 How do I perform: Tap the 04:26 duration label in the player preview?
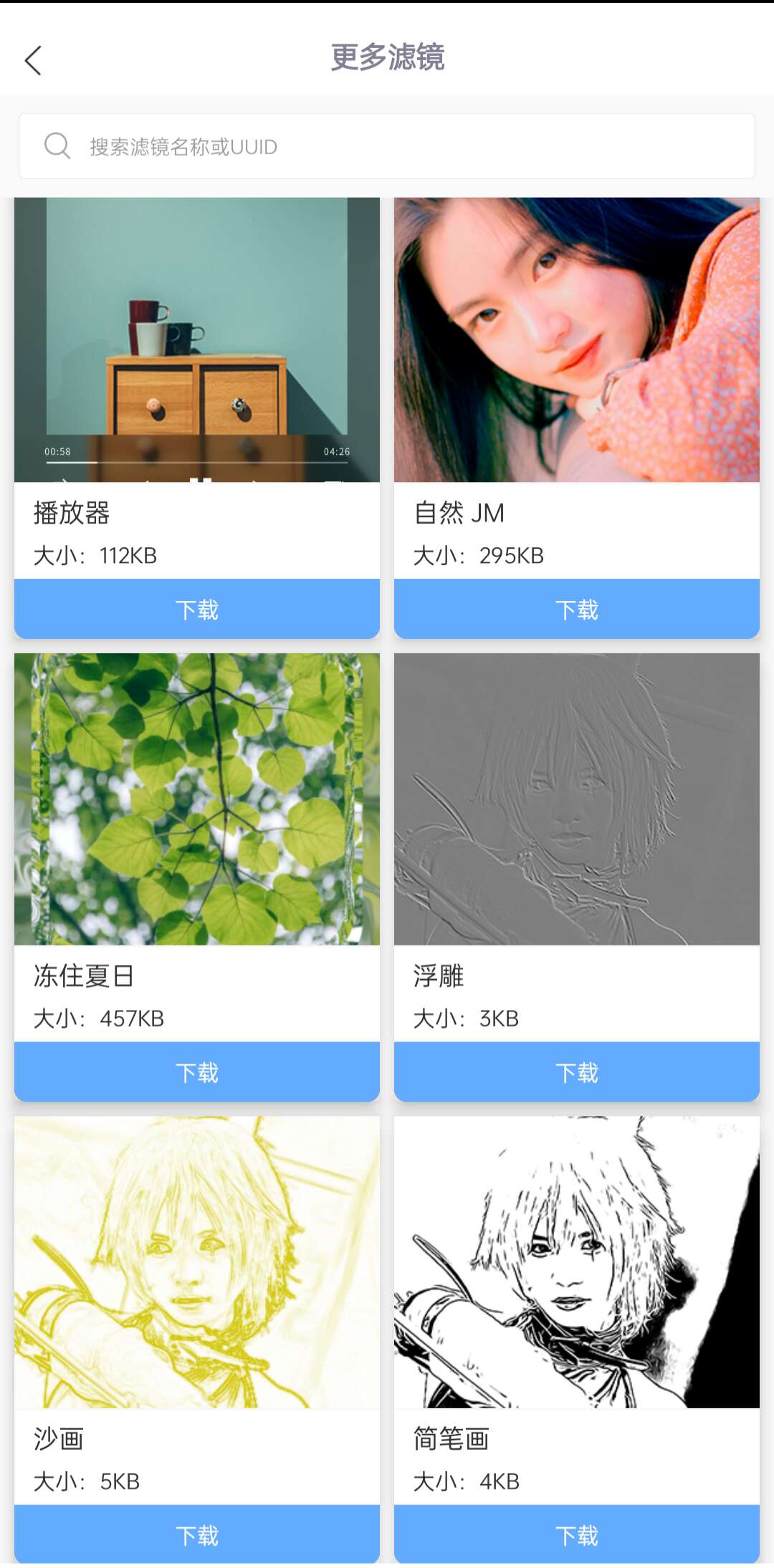(x=337, y=452)
